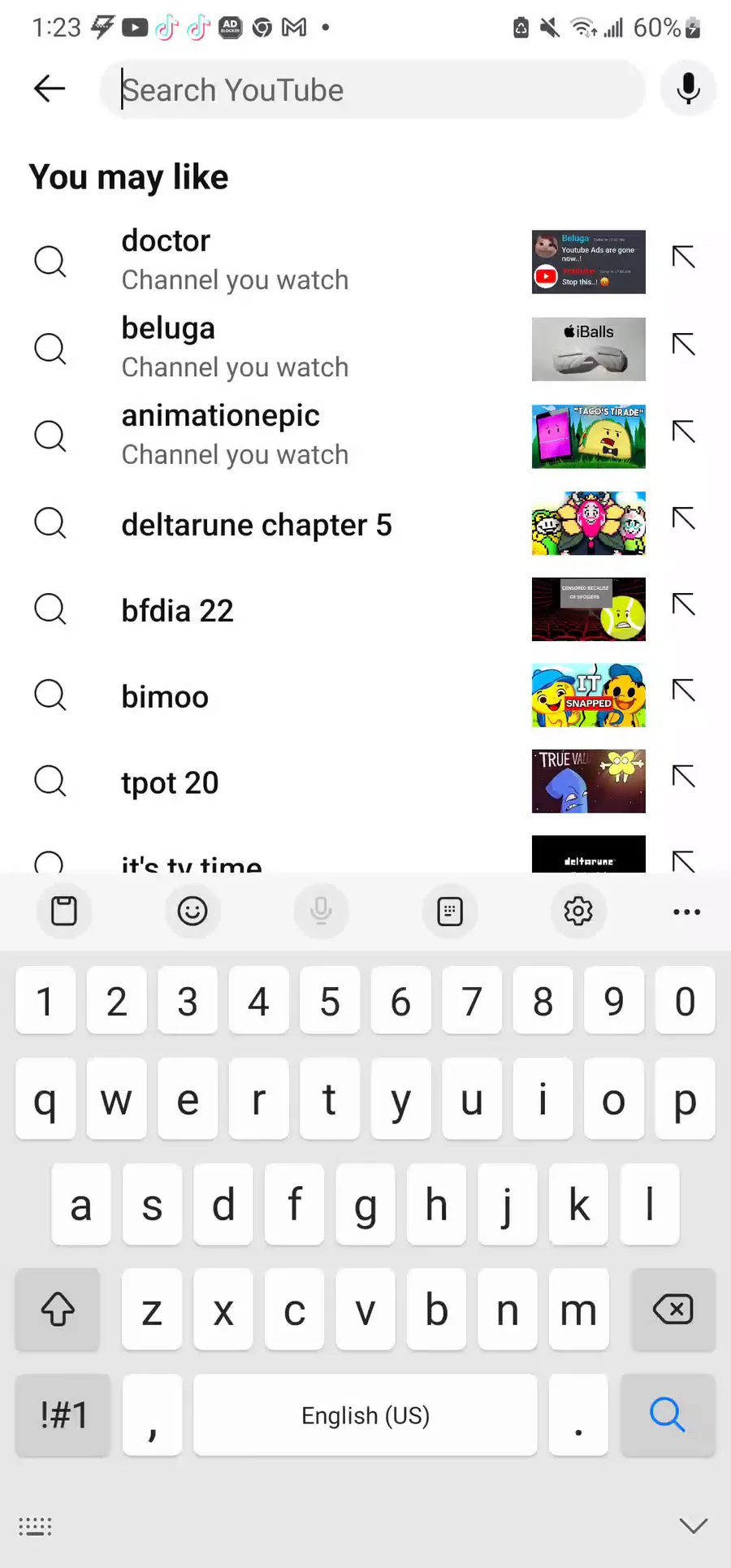Start voice search with the microphone
The image size is (731, 1568).
[688, 89]
